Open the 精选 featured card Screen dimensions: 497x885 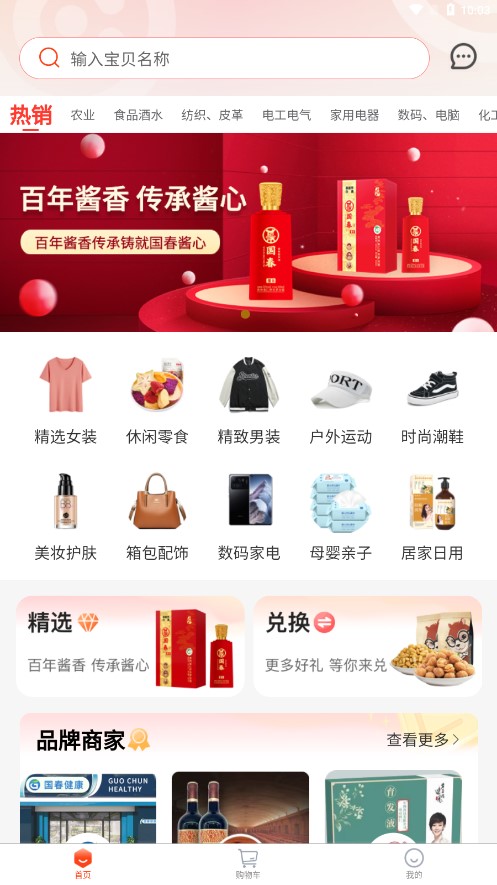(x=130, y=646)
